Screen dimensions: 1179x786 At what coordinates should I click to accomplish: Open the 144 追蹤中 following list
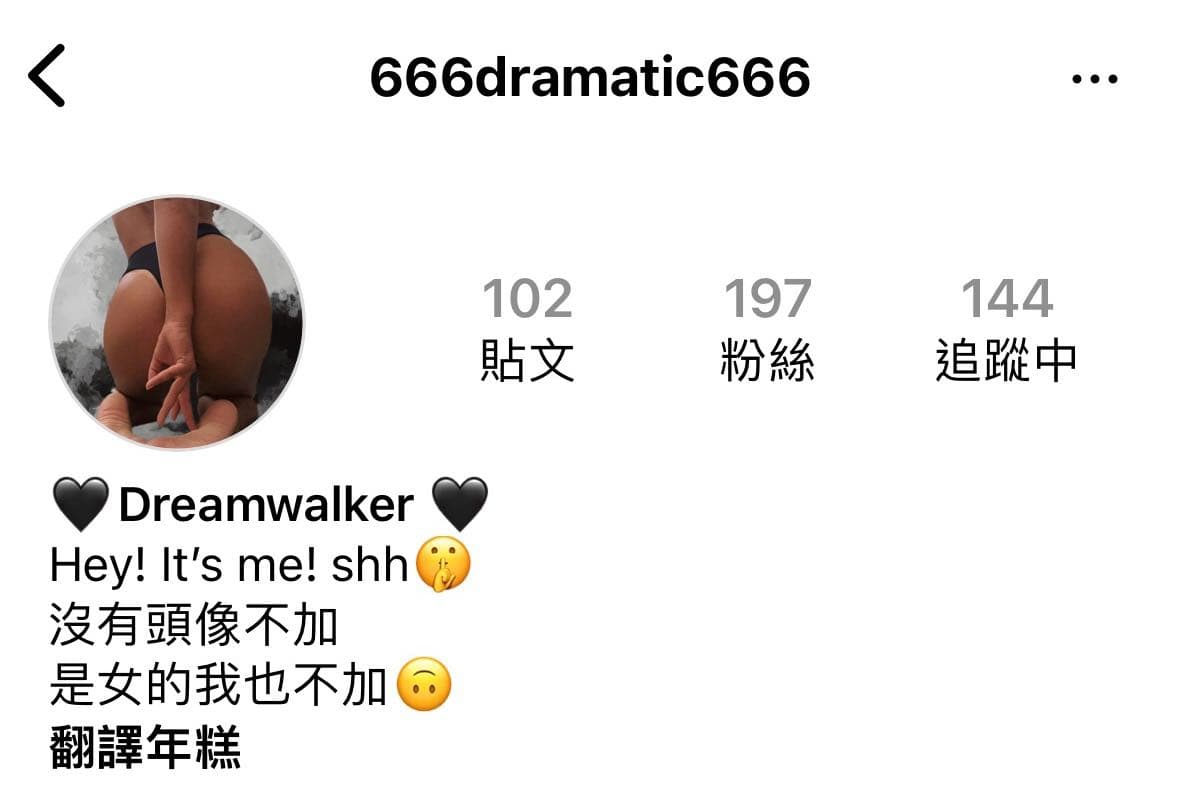[1006, 329]
